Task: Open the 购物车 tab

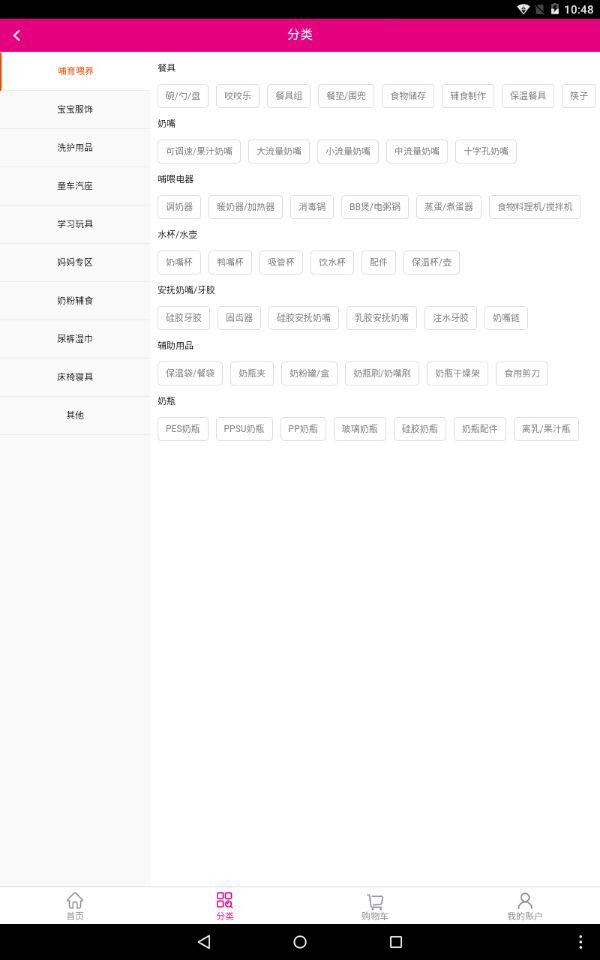Action: [375, 906]
